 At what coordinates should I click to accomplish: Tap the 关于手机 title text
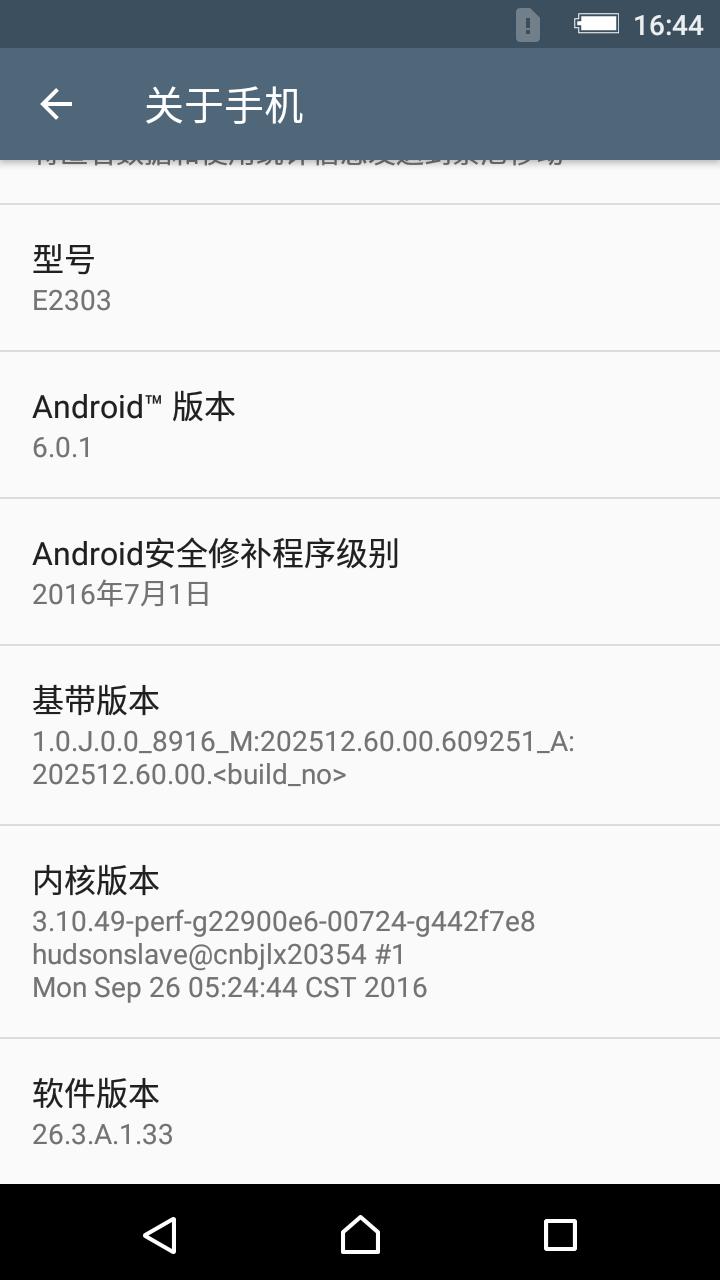tap(224, 104)
